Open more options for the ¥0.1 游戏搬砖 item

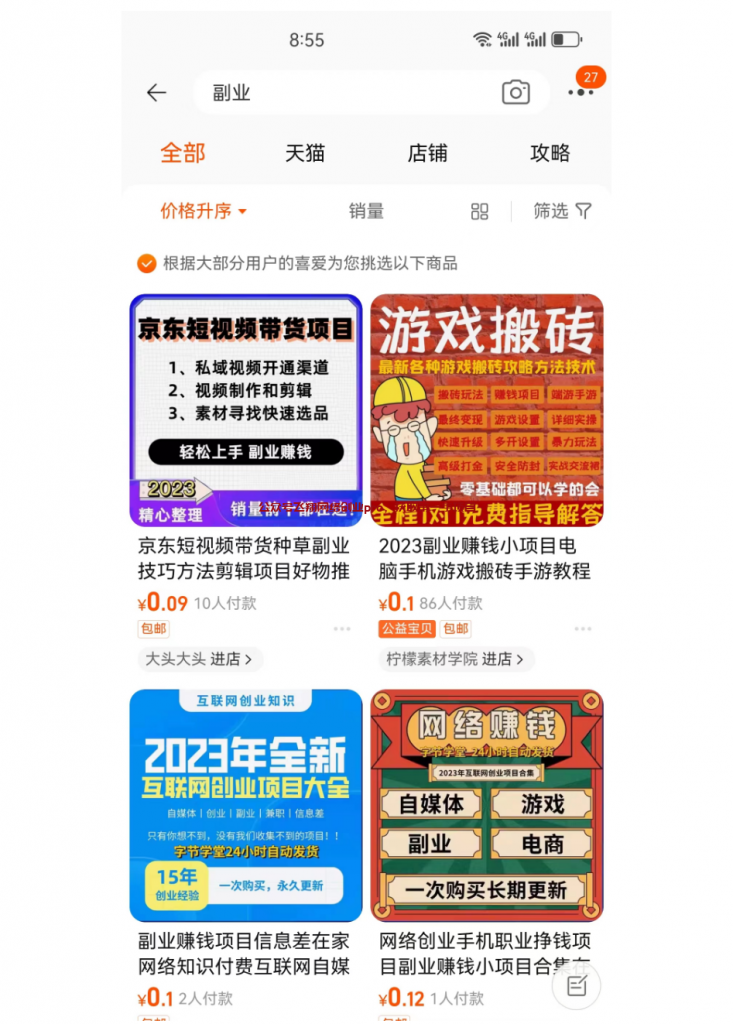coord(583,629)
